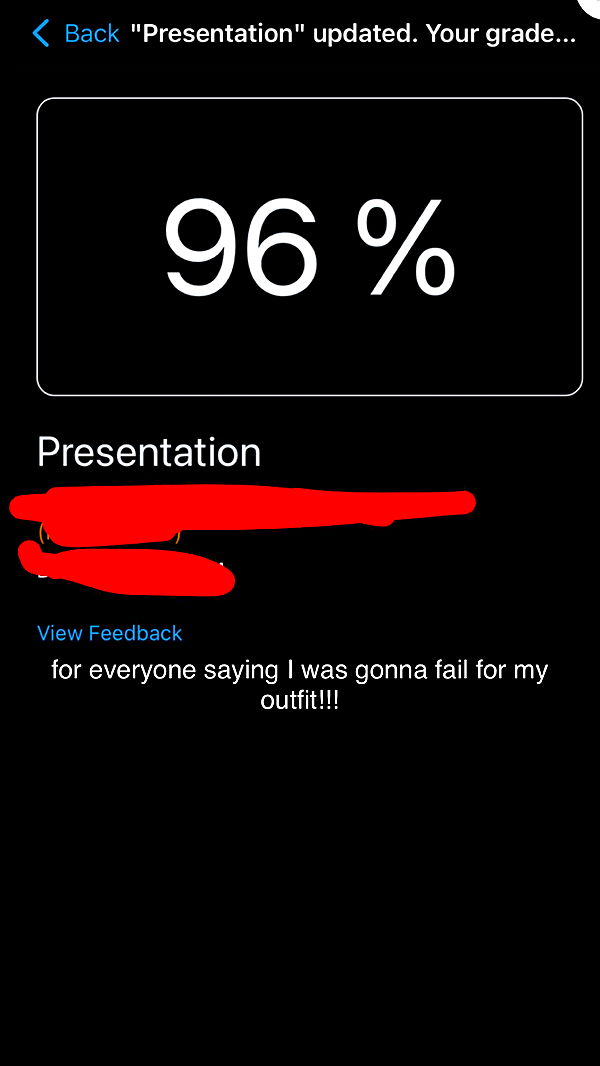Go back using the Back button
Viewport: 600px width, 1066px height.
[x=76, y=34]
